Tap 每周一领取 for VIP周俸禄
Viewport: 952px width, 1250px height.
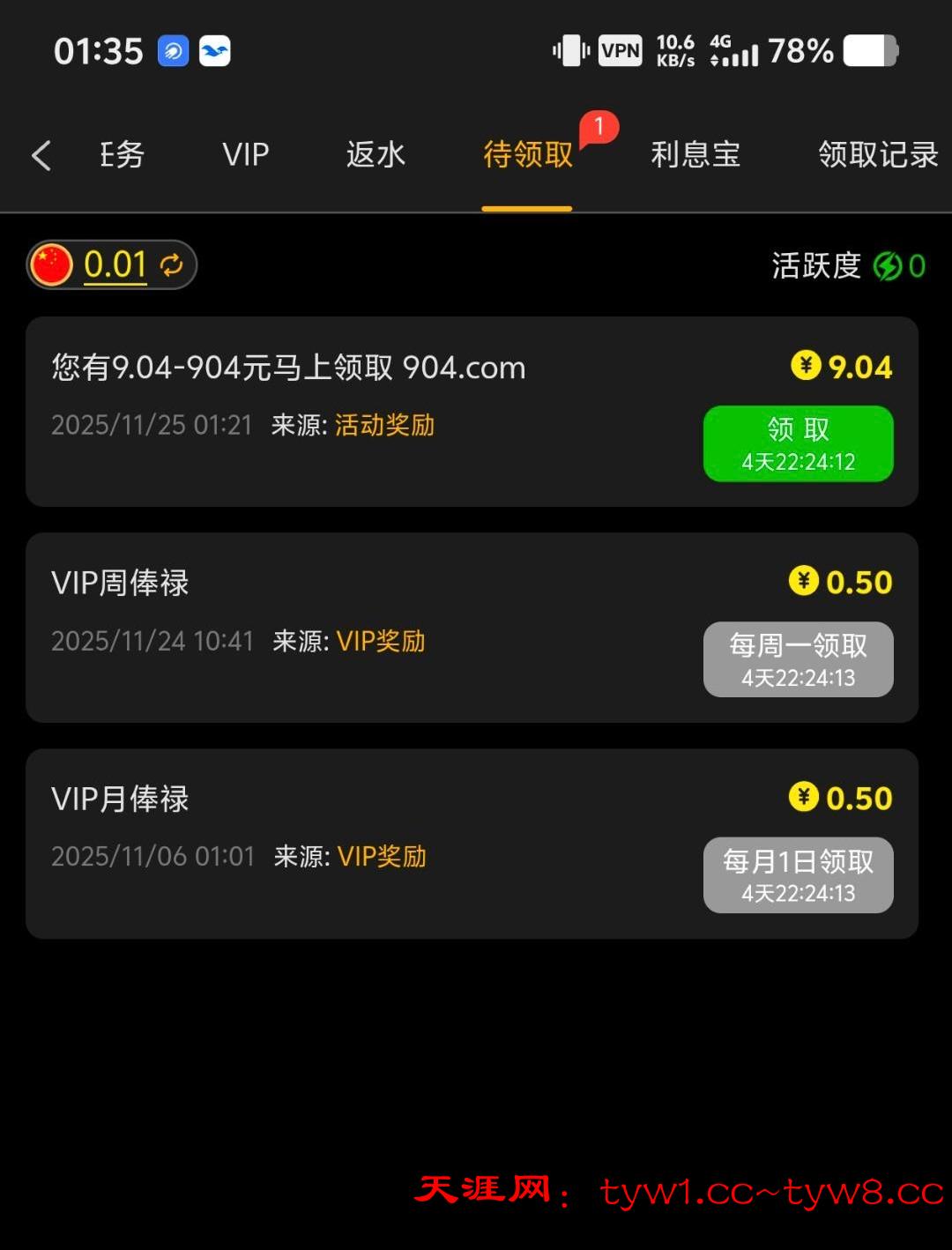tap(798, 659)
